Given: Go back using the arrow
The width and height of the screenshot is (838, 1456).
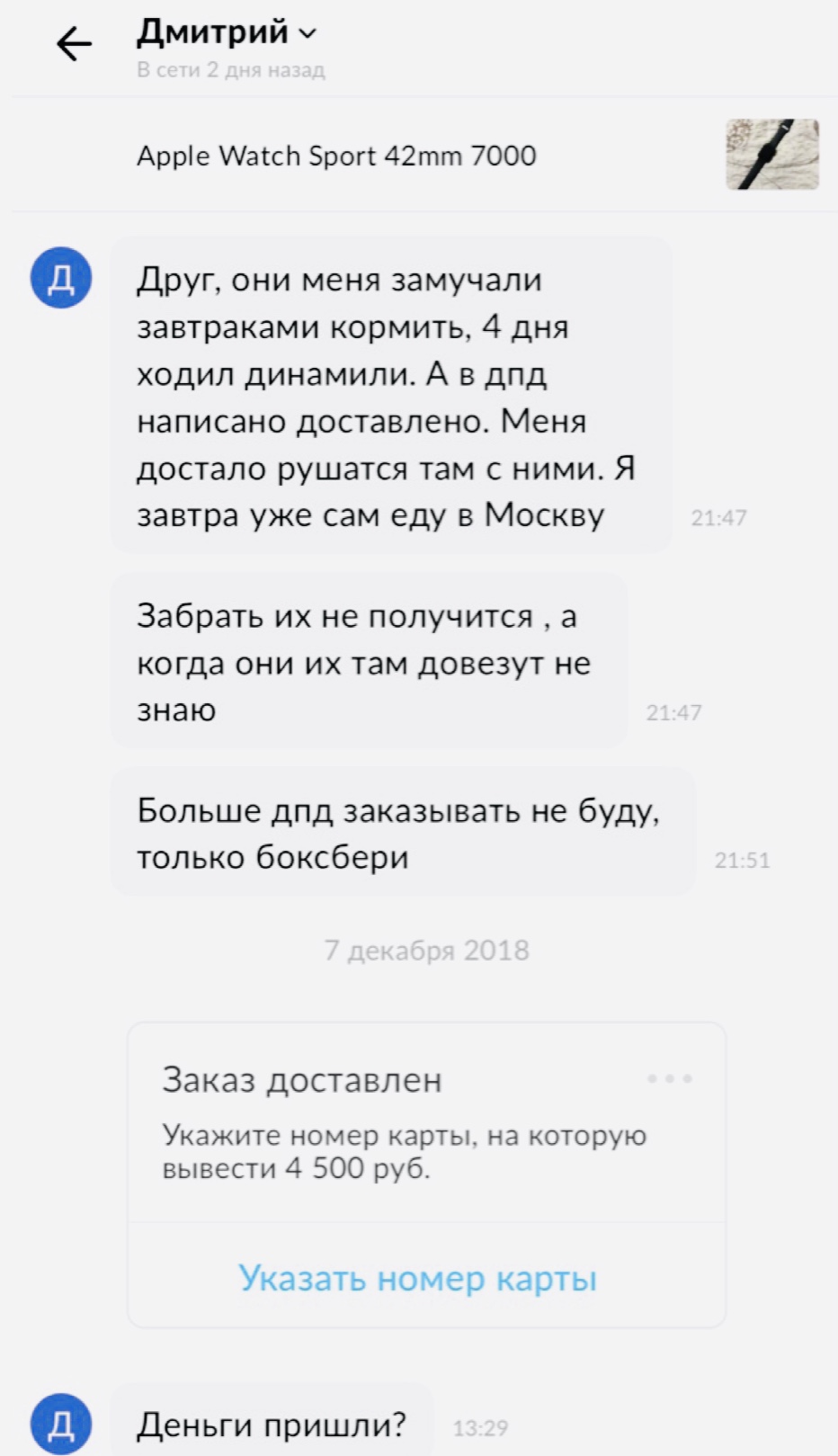Looking at the screenshot, I should coord(74,43).
